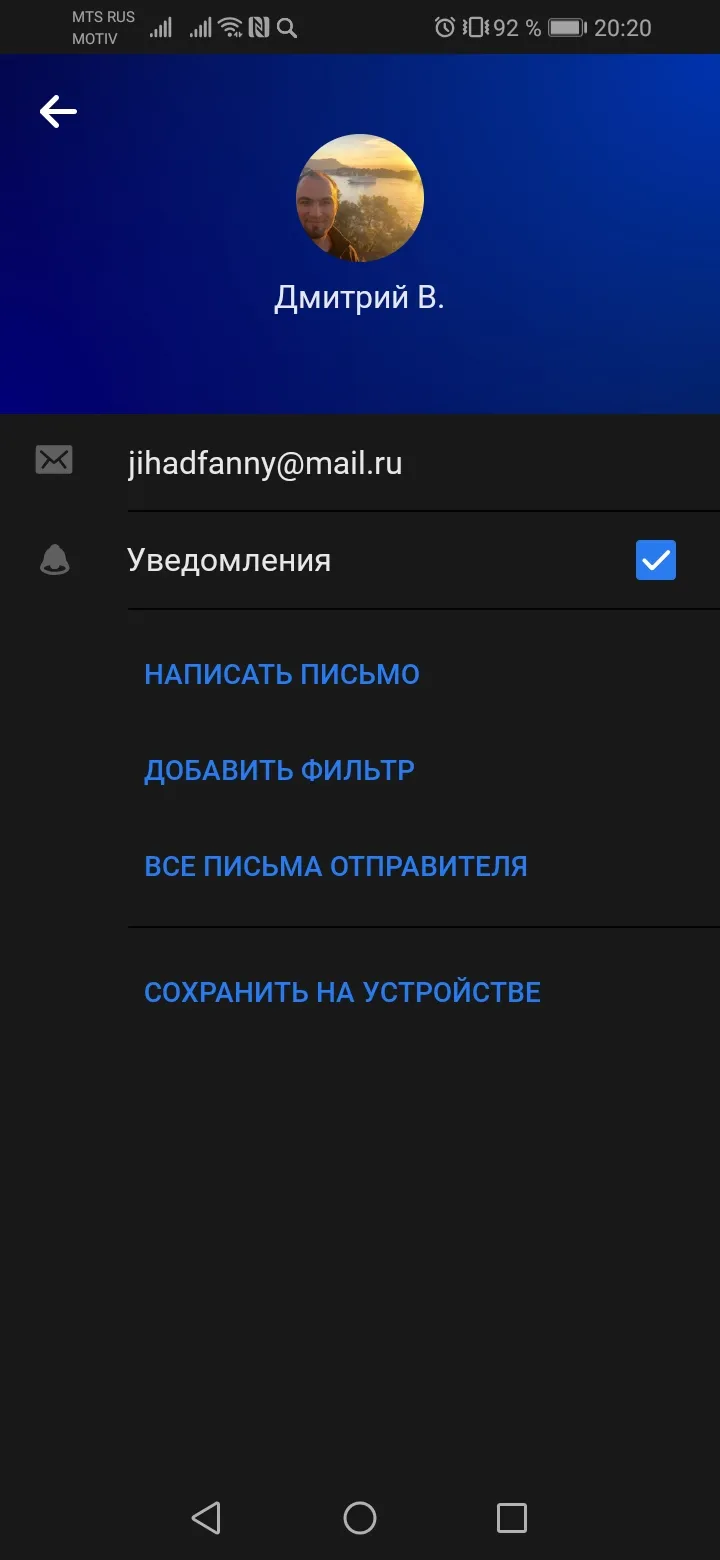Choose СОХРАНИТЬ НА УСТРОЙСТВЕ
720x1560 pixels.
[x=342, y=992]
